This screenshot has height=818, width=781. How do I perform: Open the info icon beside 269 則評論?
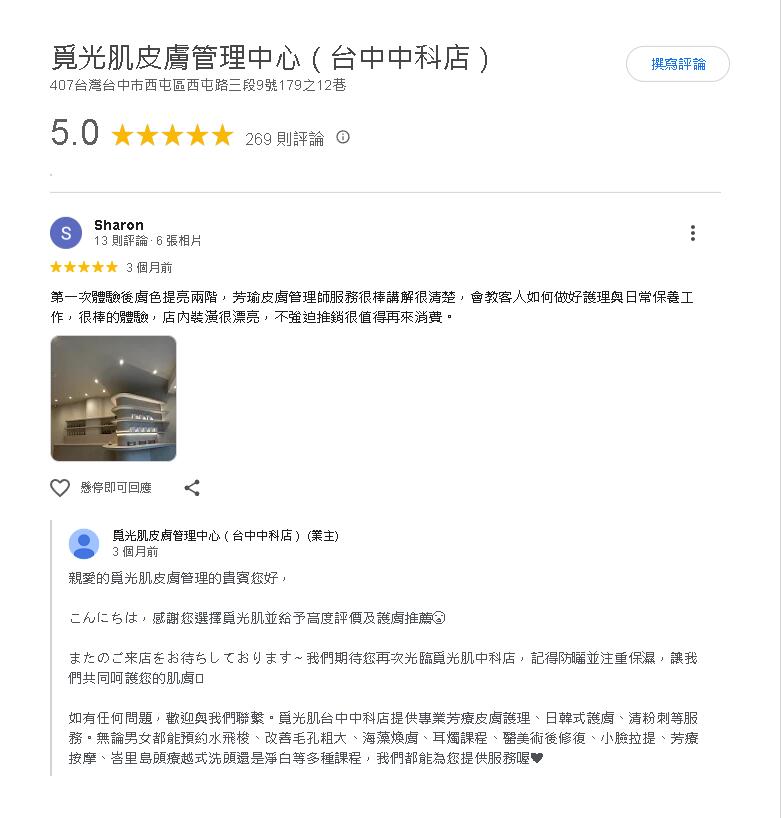point(343,137)
